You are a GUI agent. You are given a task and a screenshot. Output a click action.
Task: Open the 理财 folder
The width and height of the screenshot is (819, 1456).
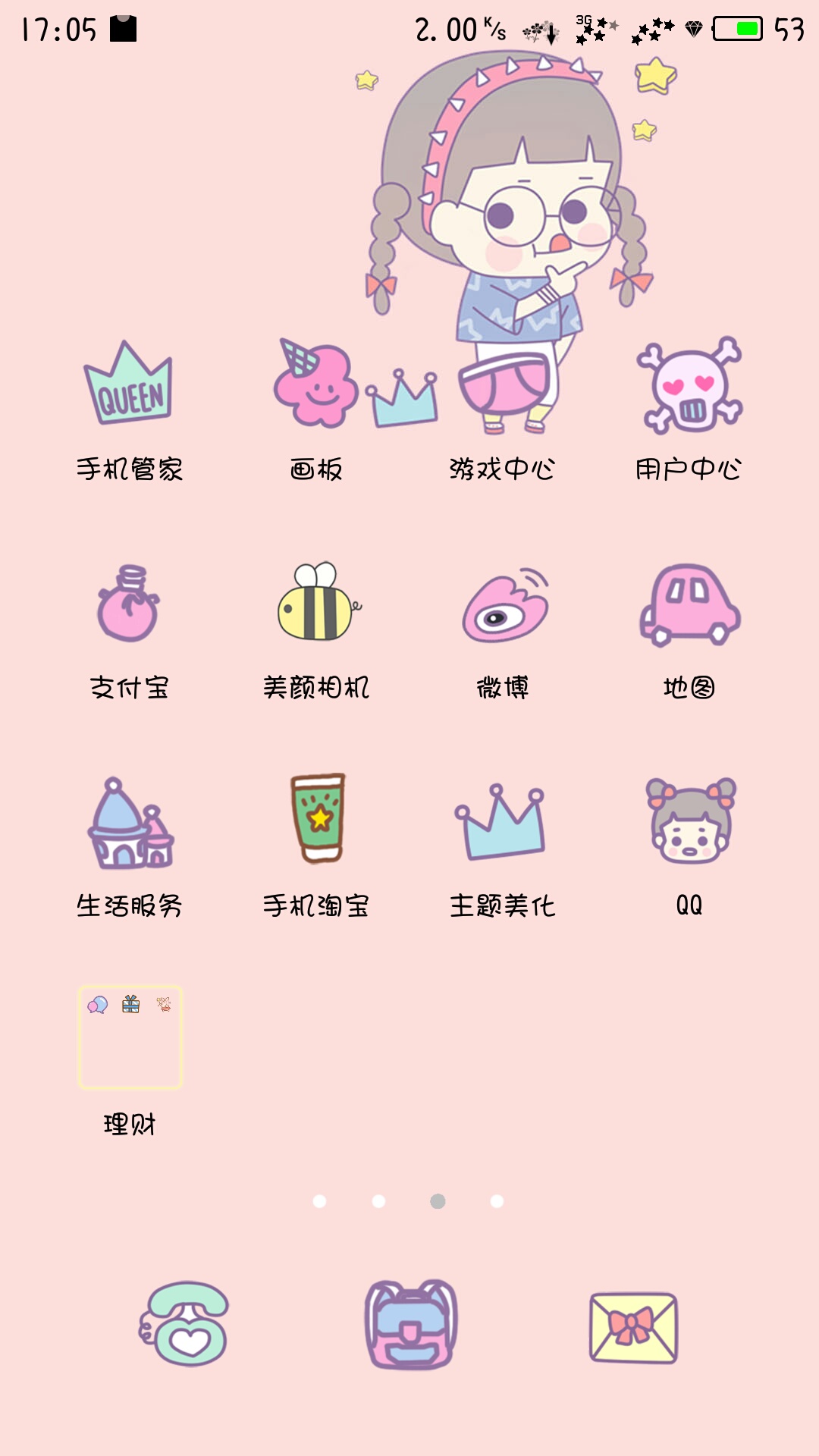click(x=130, y=1037)
